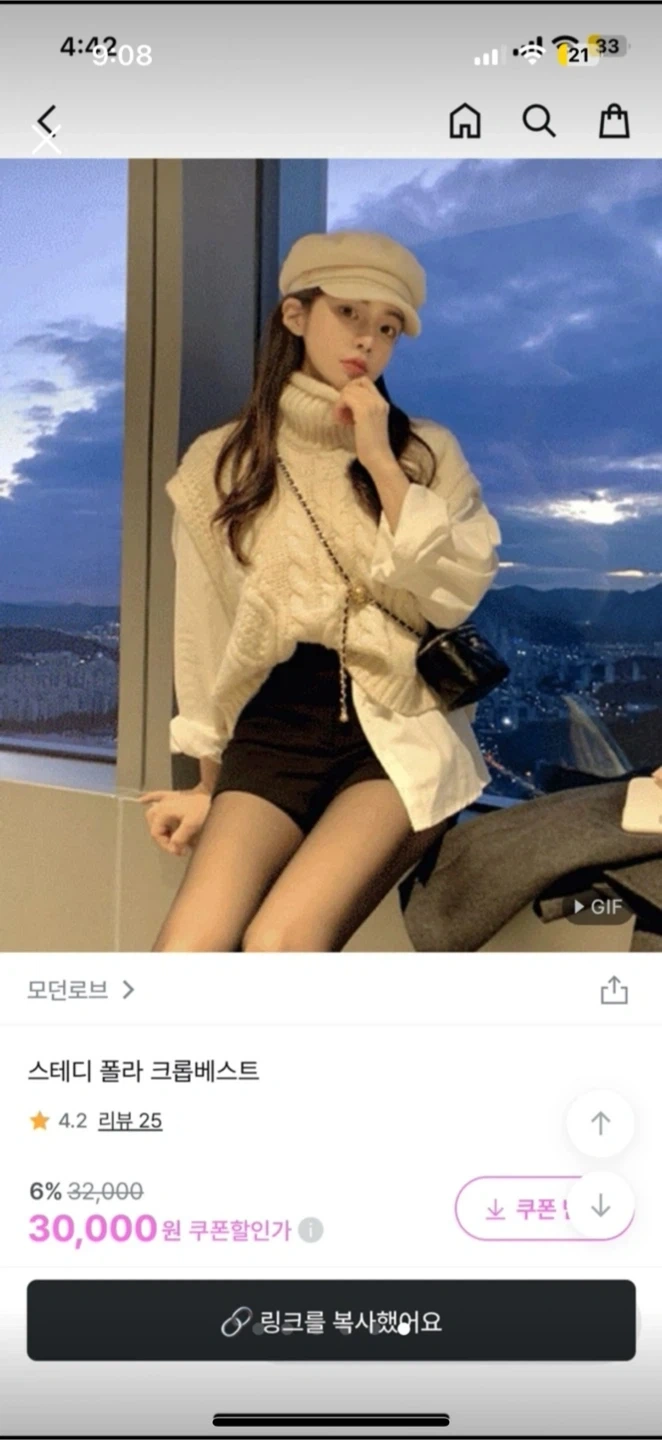The image size is (662, 1440).
Task: Go back using the top-left arrow
Action: 47,121
